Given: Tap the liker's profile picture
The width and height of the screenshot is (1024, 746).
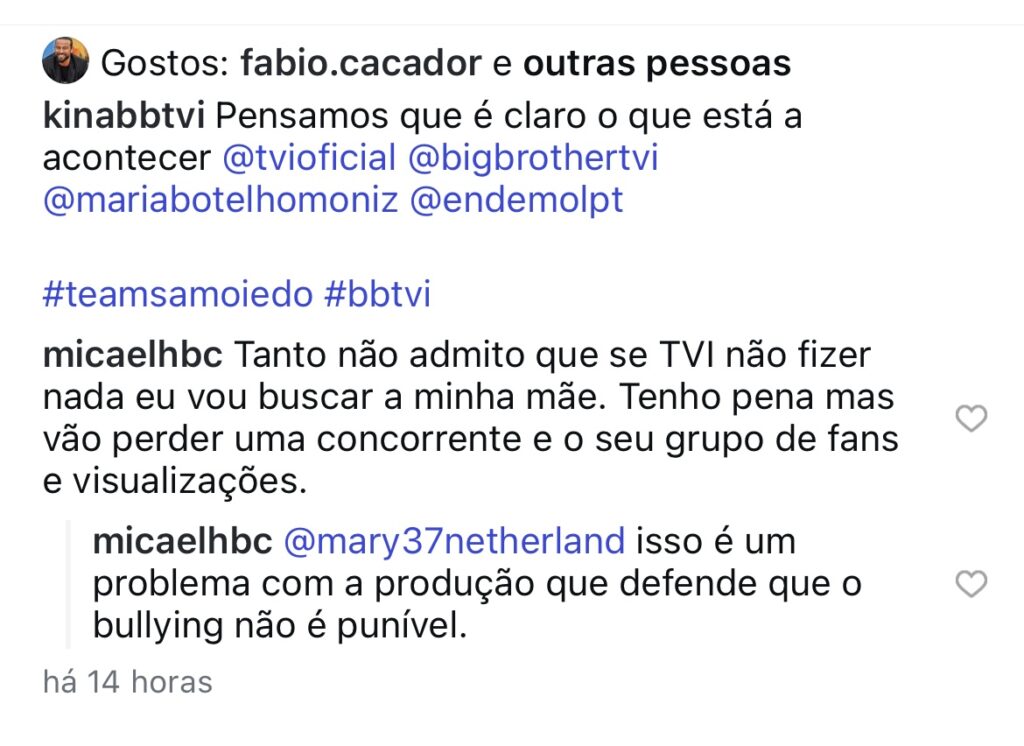Looking at the screenshot, I should [66, 62].
